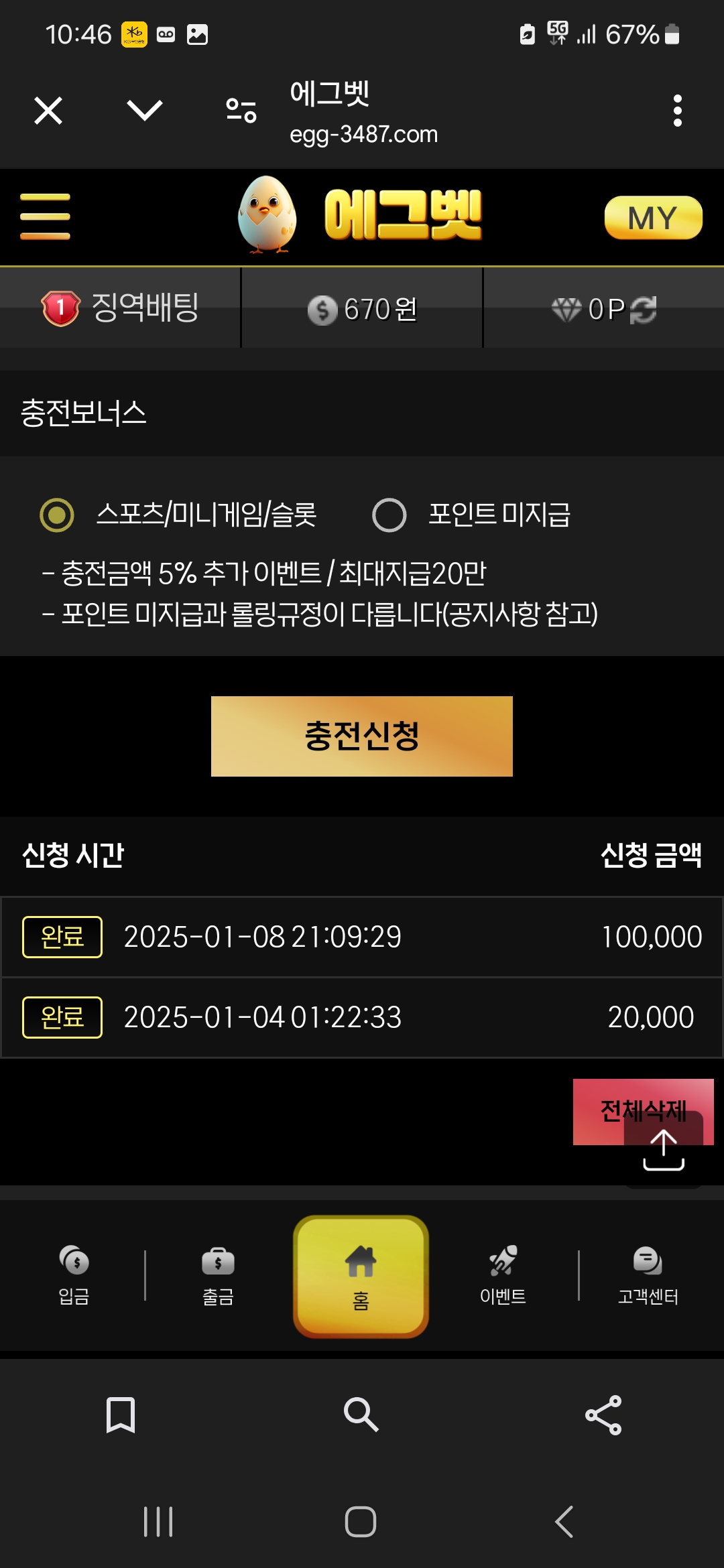Open the hamburger drawer menu

click(45, 216)
